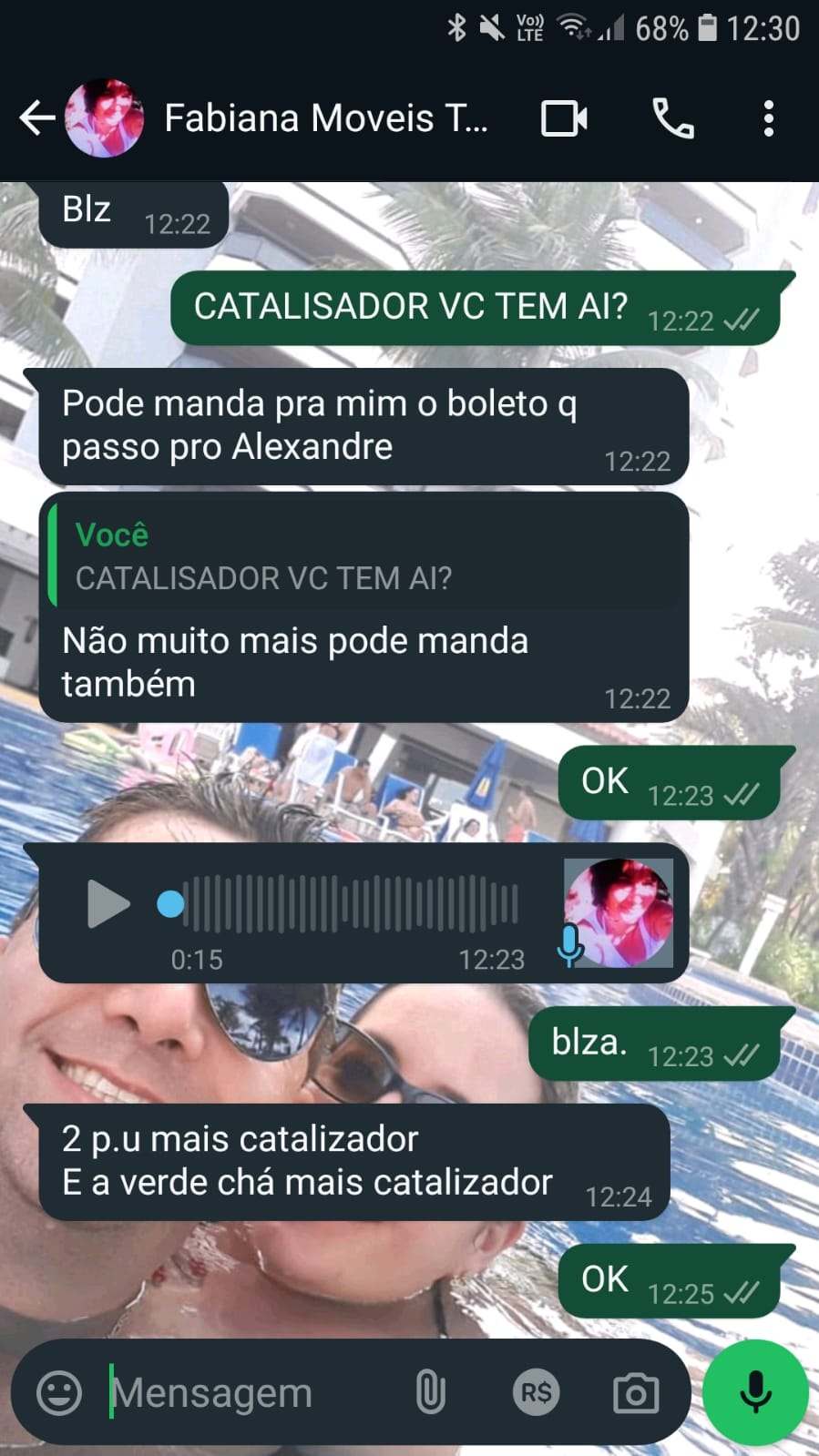
Task: Start a video call with Fabiana
Action: click(x=564, y=118)
